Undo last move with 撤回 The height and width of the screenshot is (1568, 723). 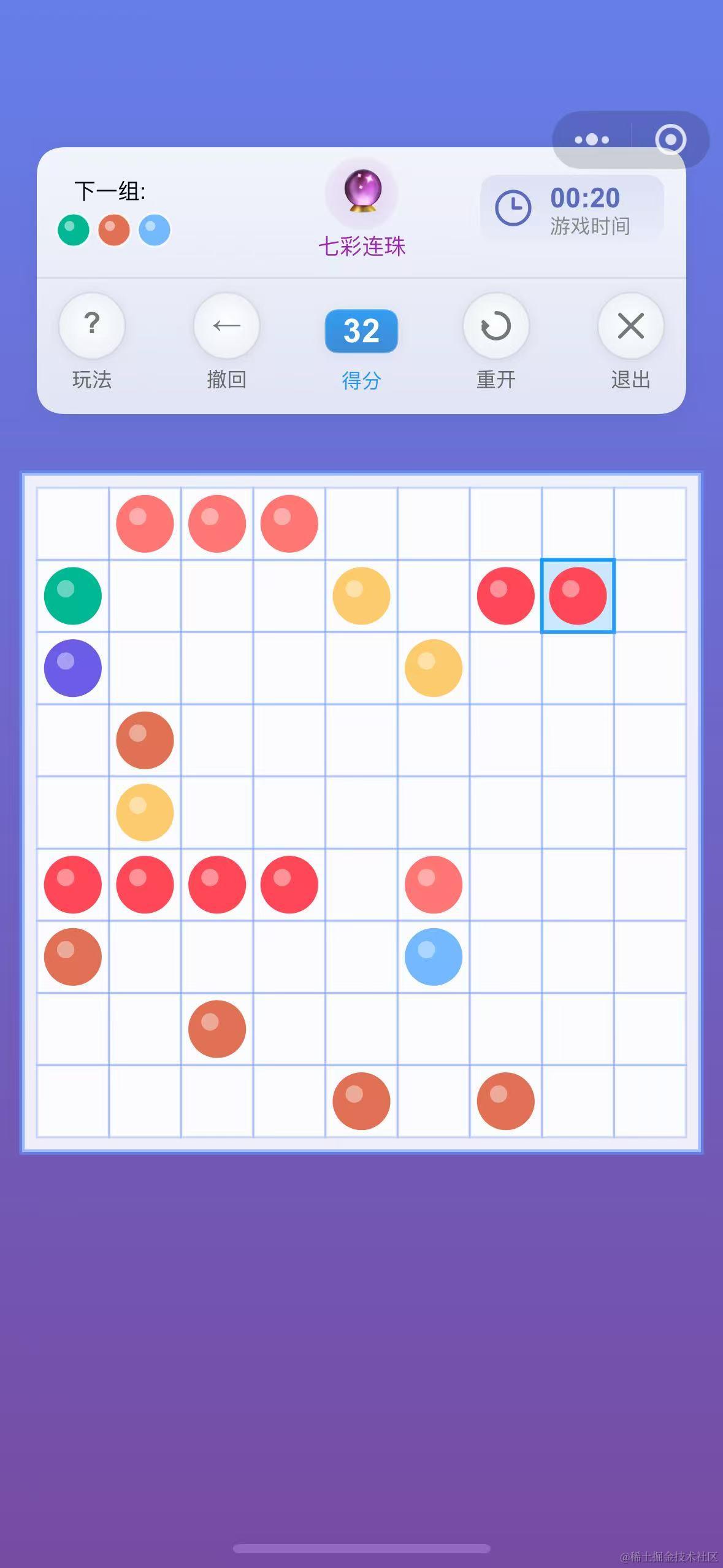coord(226,326)
